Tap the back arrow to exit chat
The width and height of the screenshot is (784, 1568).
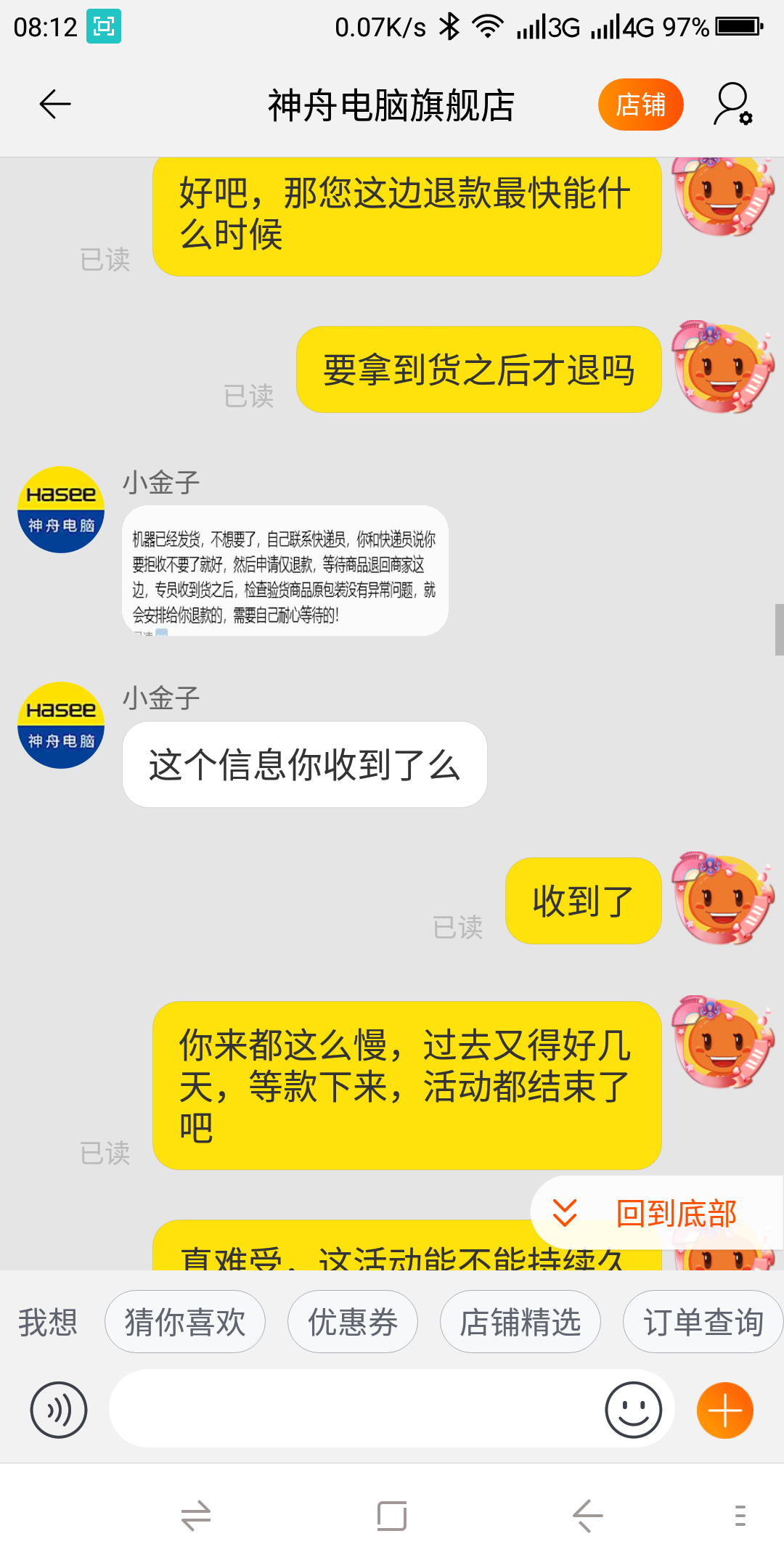(x=52, y=105)
